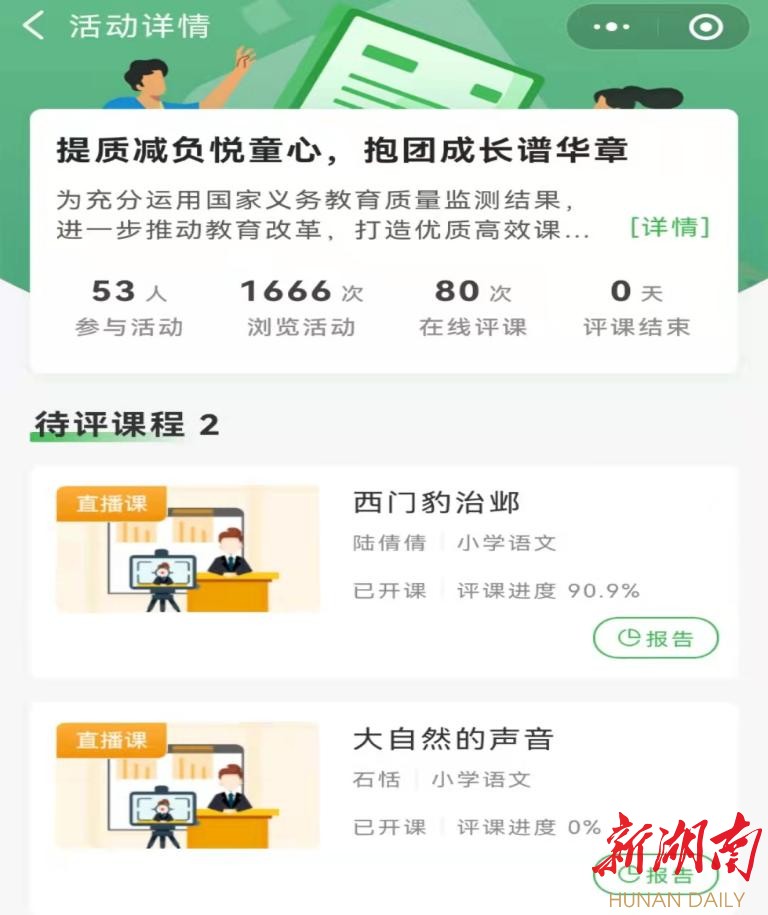The width and height of the screenshot is (768, 915).
Task: Open the 西门豹治邺 course card
Action: point(450,502)
